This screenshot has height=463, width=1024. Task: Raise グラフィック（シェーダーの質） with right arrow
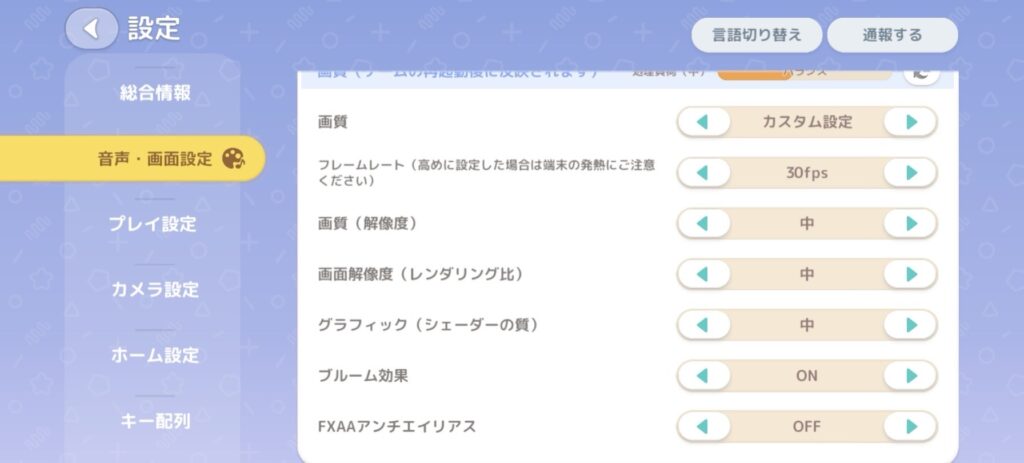click(x=911, y=325)
